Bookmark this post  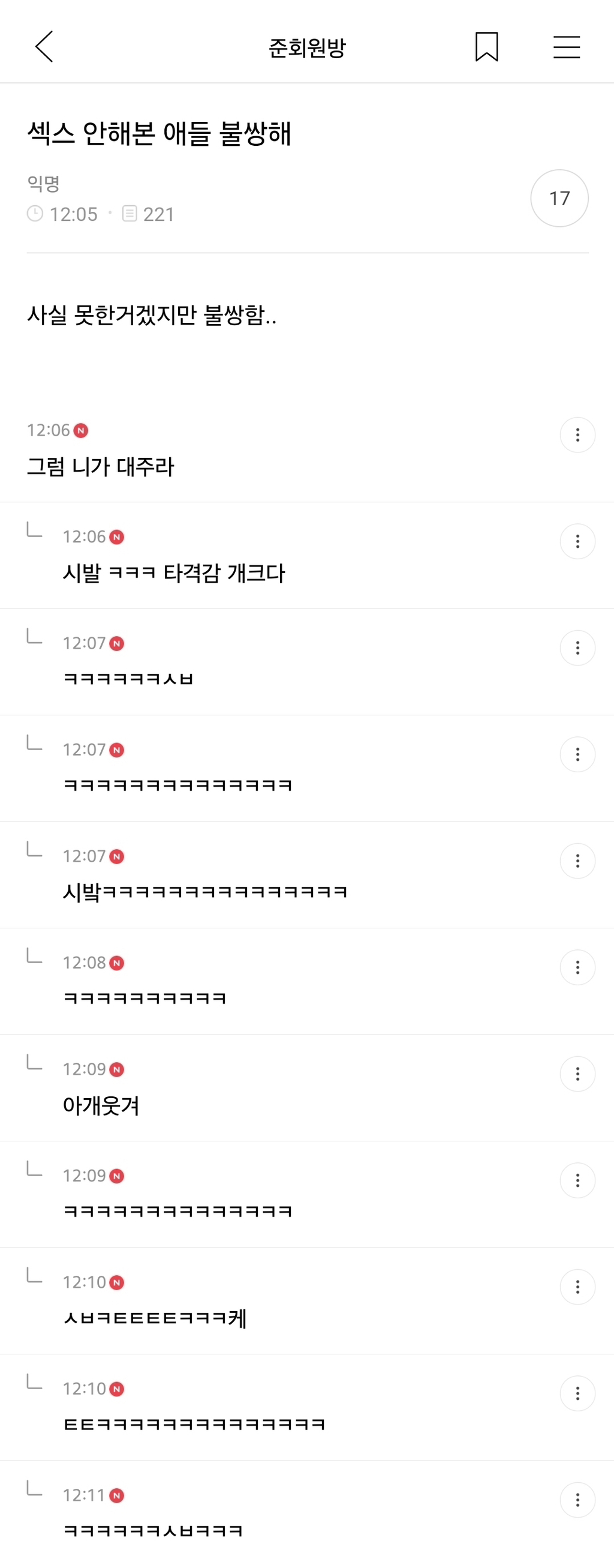(486, 47)
